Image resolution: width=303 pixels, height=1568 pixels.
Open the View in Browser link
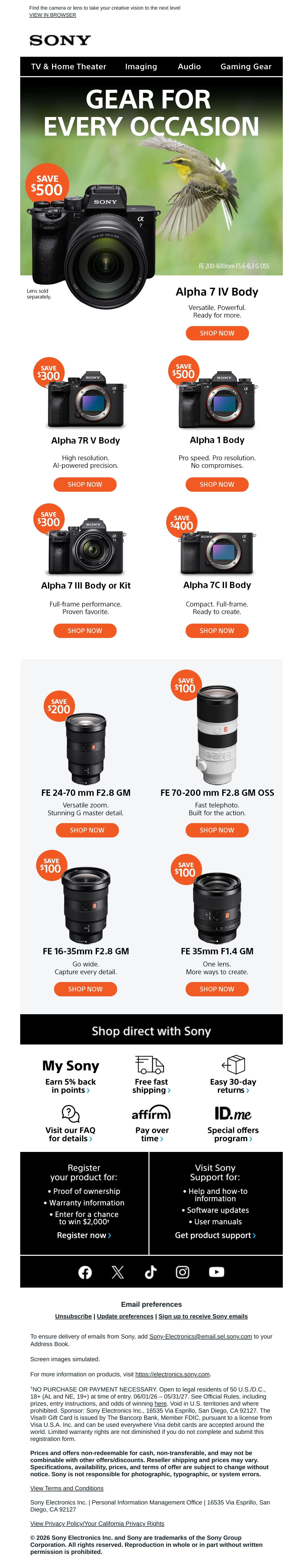pyautogui.click(x=53, y=15)
